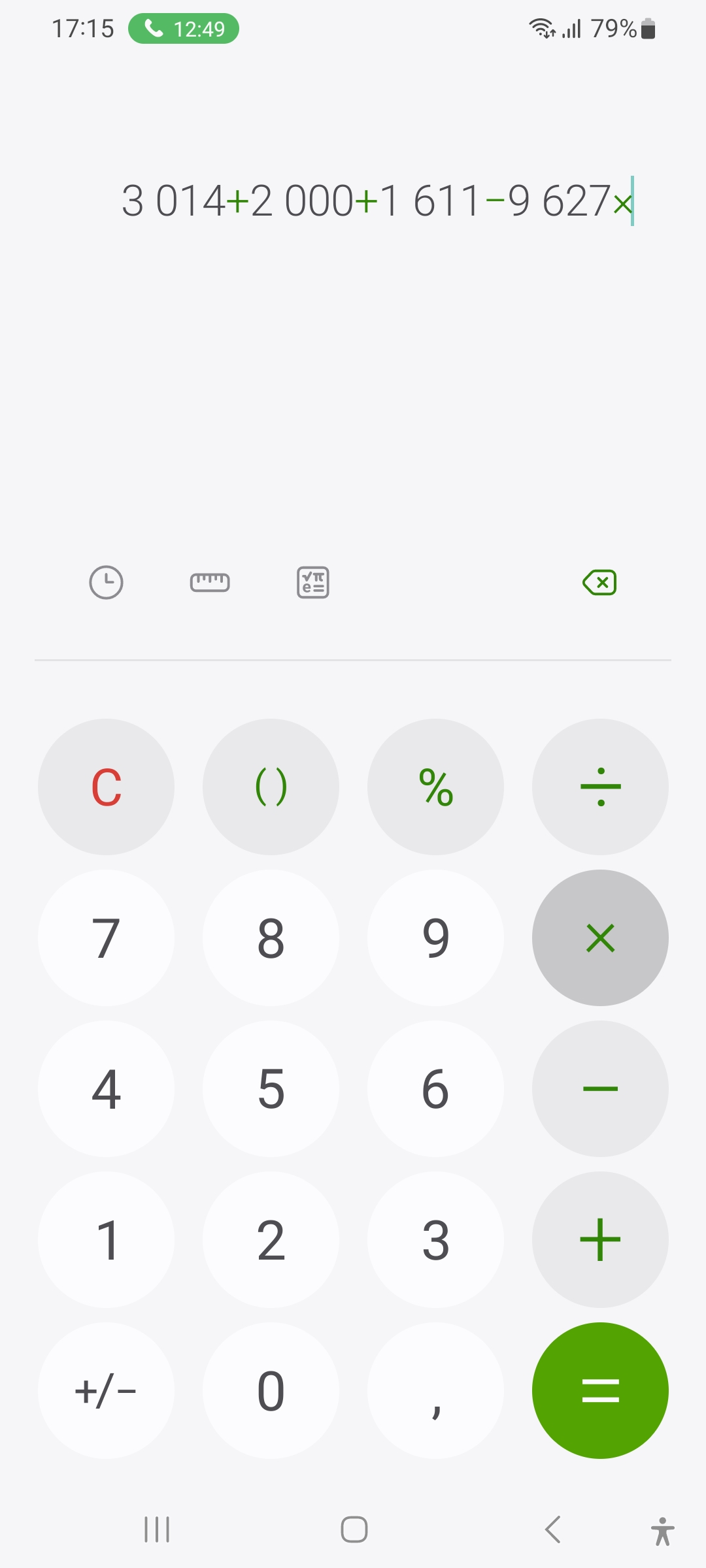Toggle sign with +/− key
Viewport: 706px width, 1568px height.
106,1390
